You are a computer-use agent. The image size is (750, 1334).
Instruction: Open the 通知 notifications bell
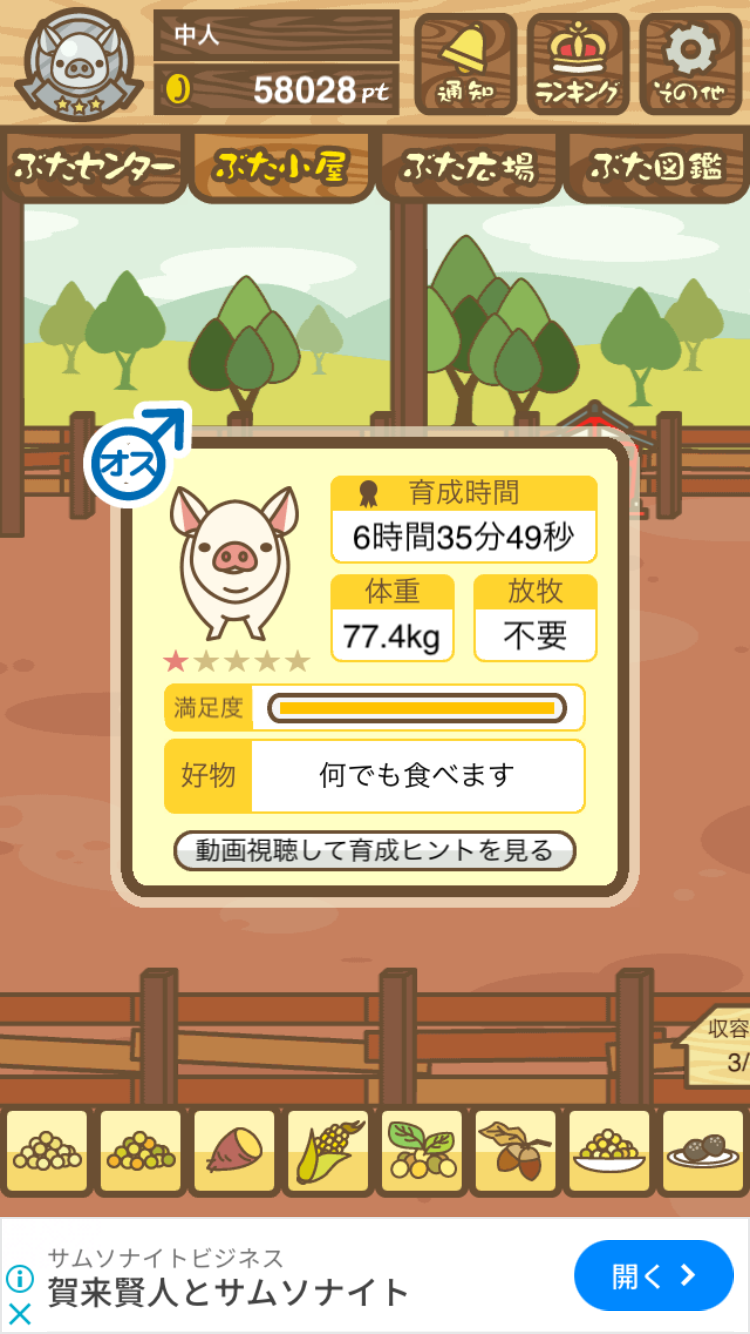point(465,63)
